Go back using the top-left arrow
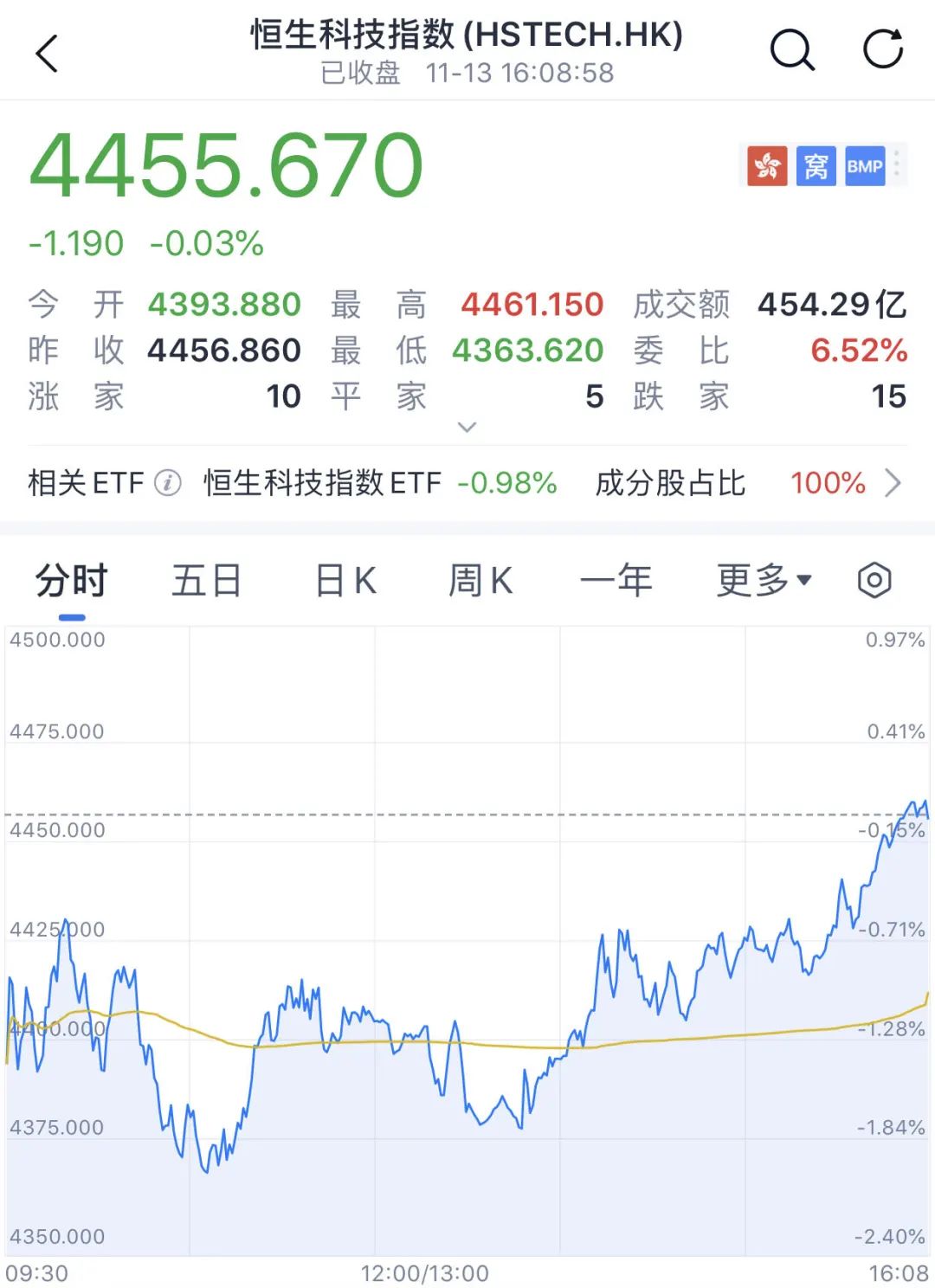Viewport: 935px width, 1288px height. click(x=48, y=54)
